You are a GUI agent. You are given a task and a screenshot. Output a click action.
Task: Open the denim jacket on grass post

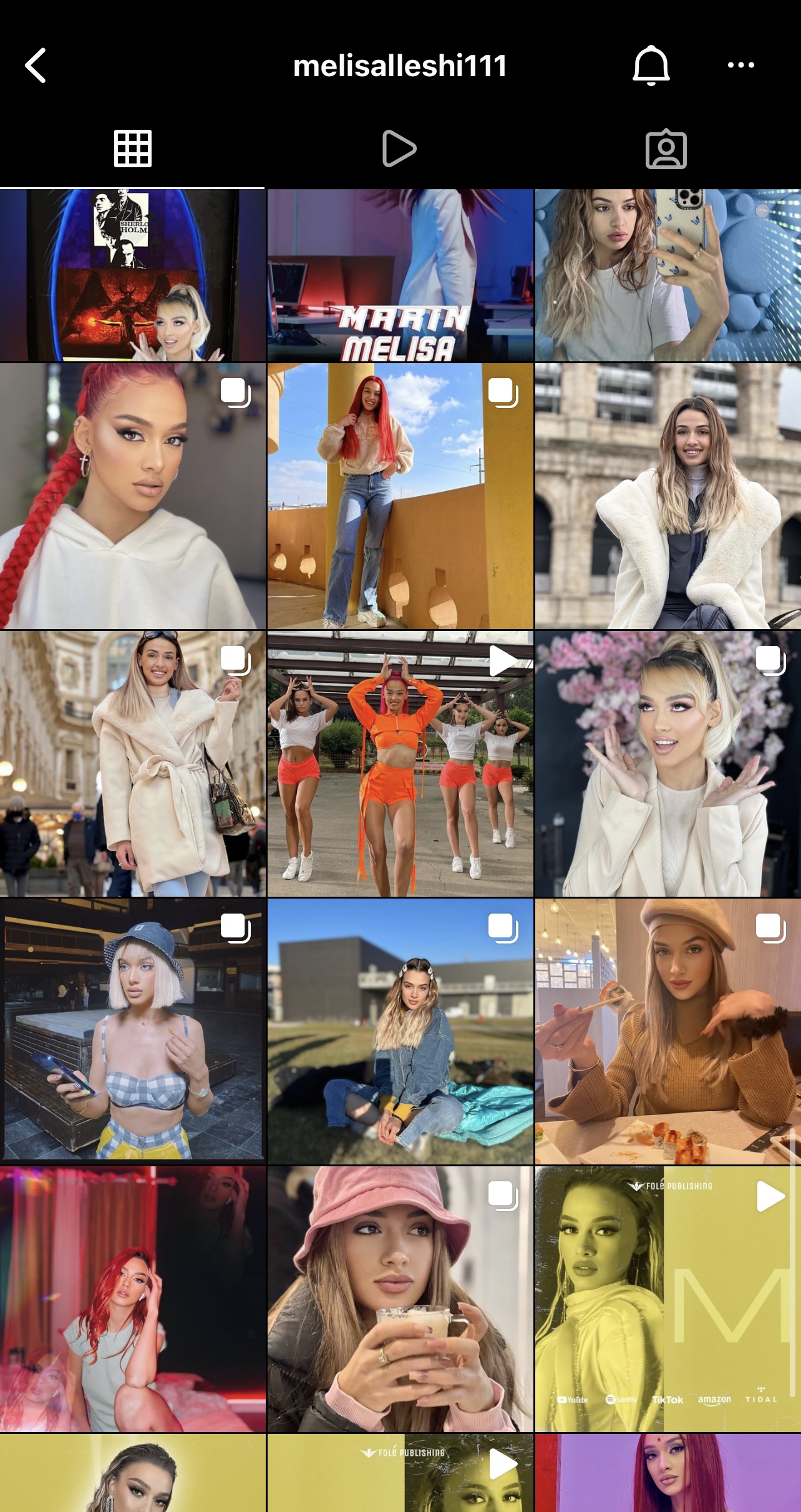pos(400,1031)
